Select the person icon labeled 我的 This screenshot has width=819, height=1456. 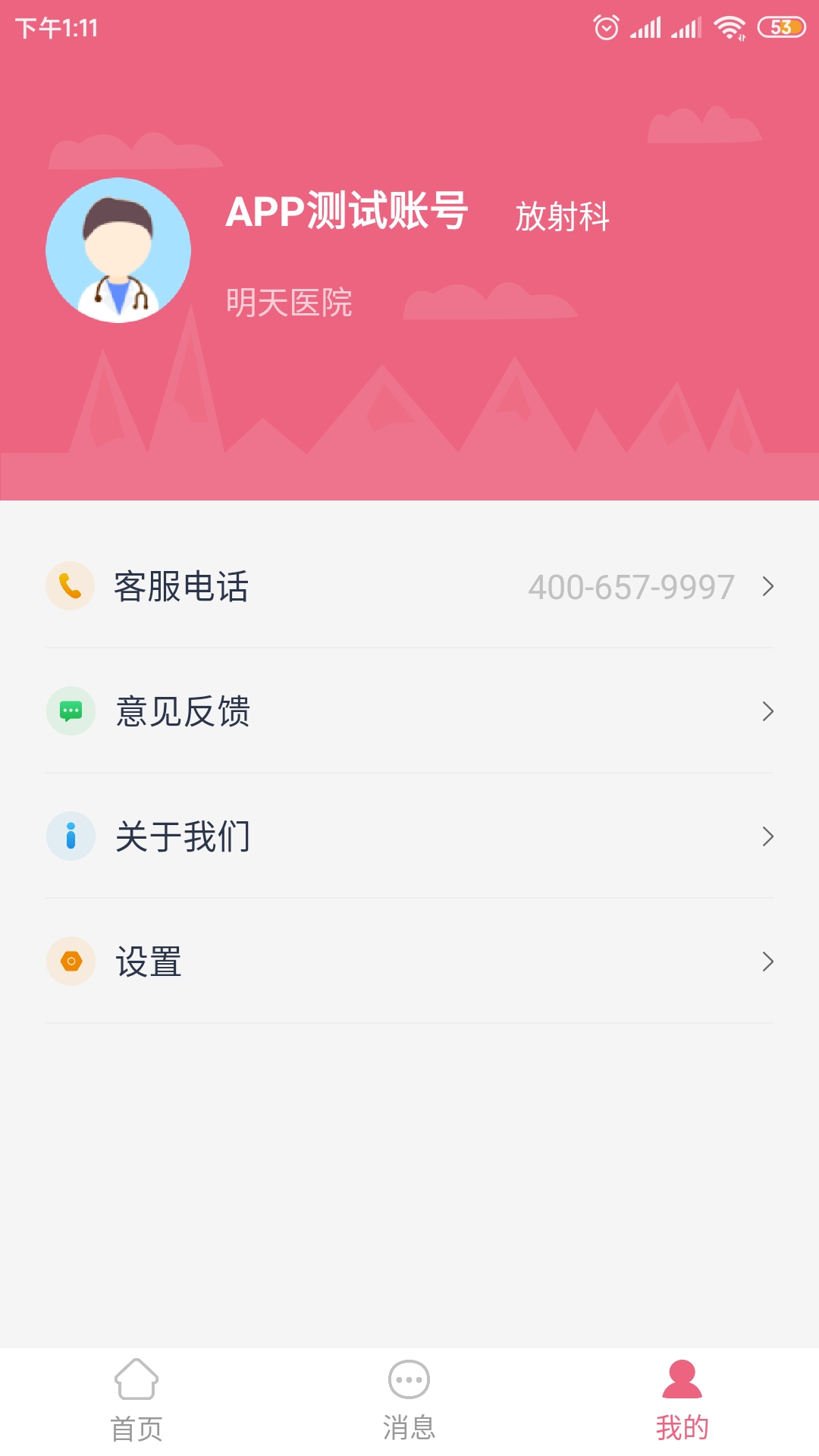682,1398
